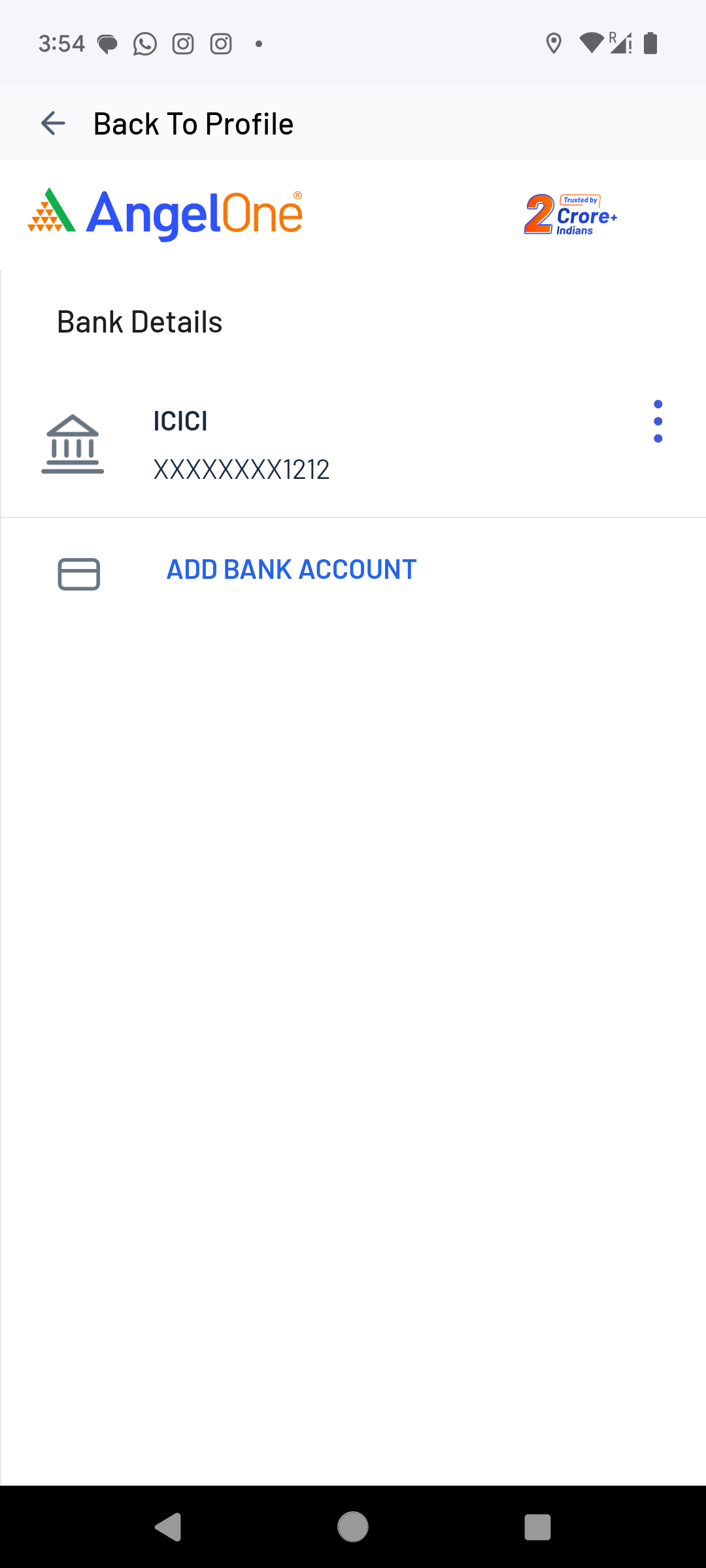
Task: Go back to the profile screen
Action: point(53,123)
